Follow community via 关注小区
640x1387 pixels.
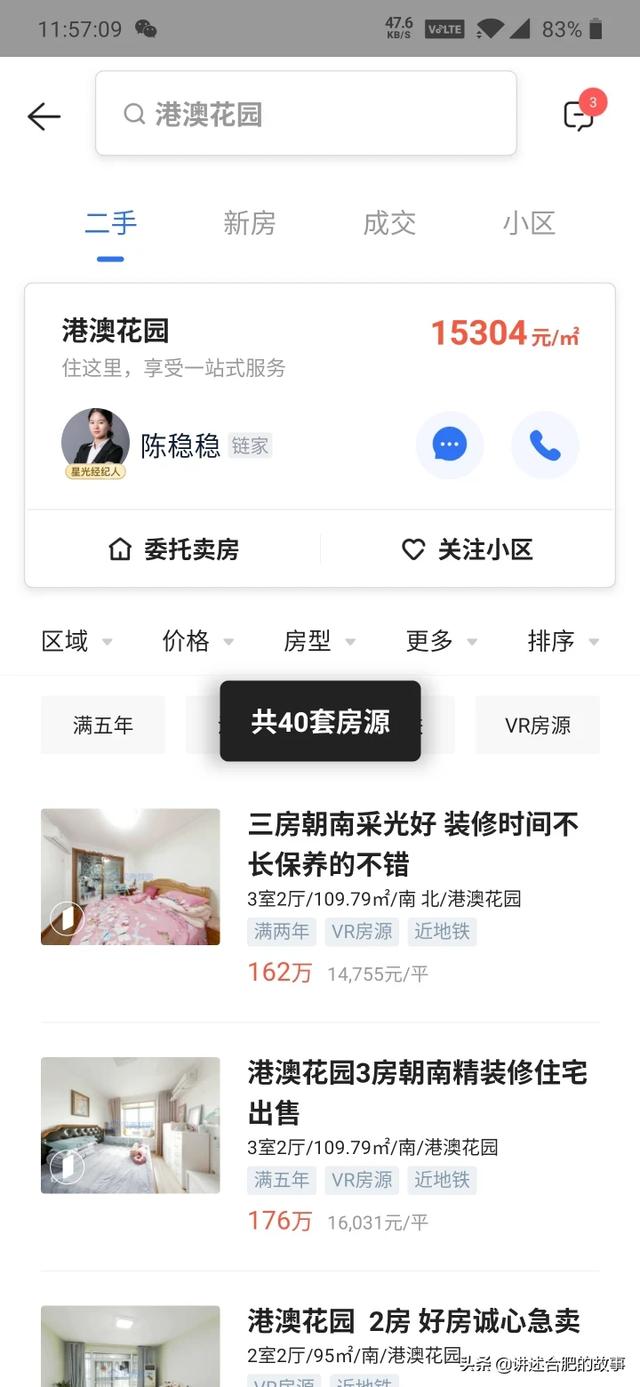coord(467,549)
